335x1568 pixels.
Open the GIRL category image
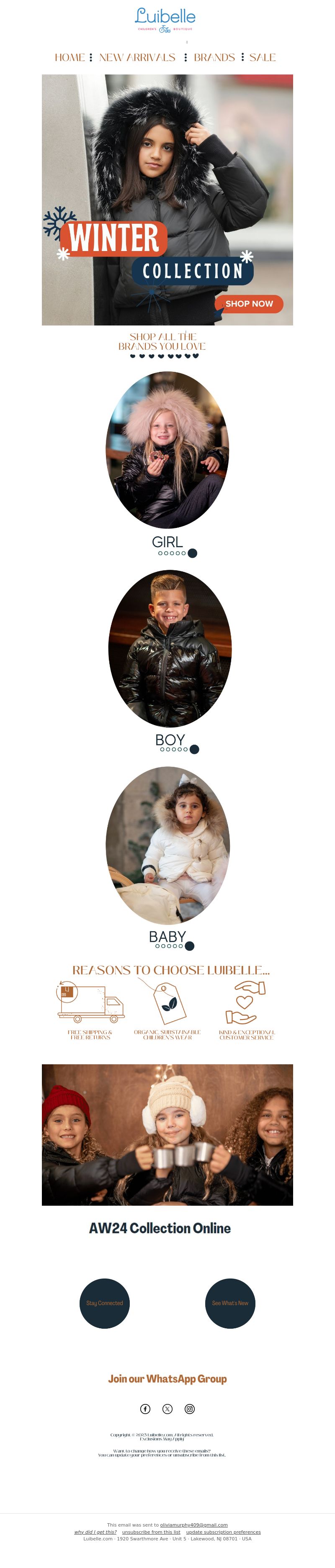(x=167, y=450)
